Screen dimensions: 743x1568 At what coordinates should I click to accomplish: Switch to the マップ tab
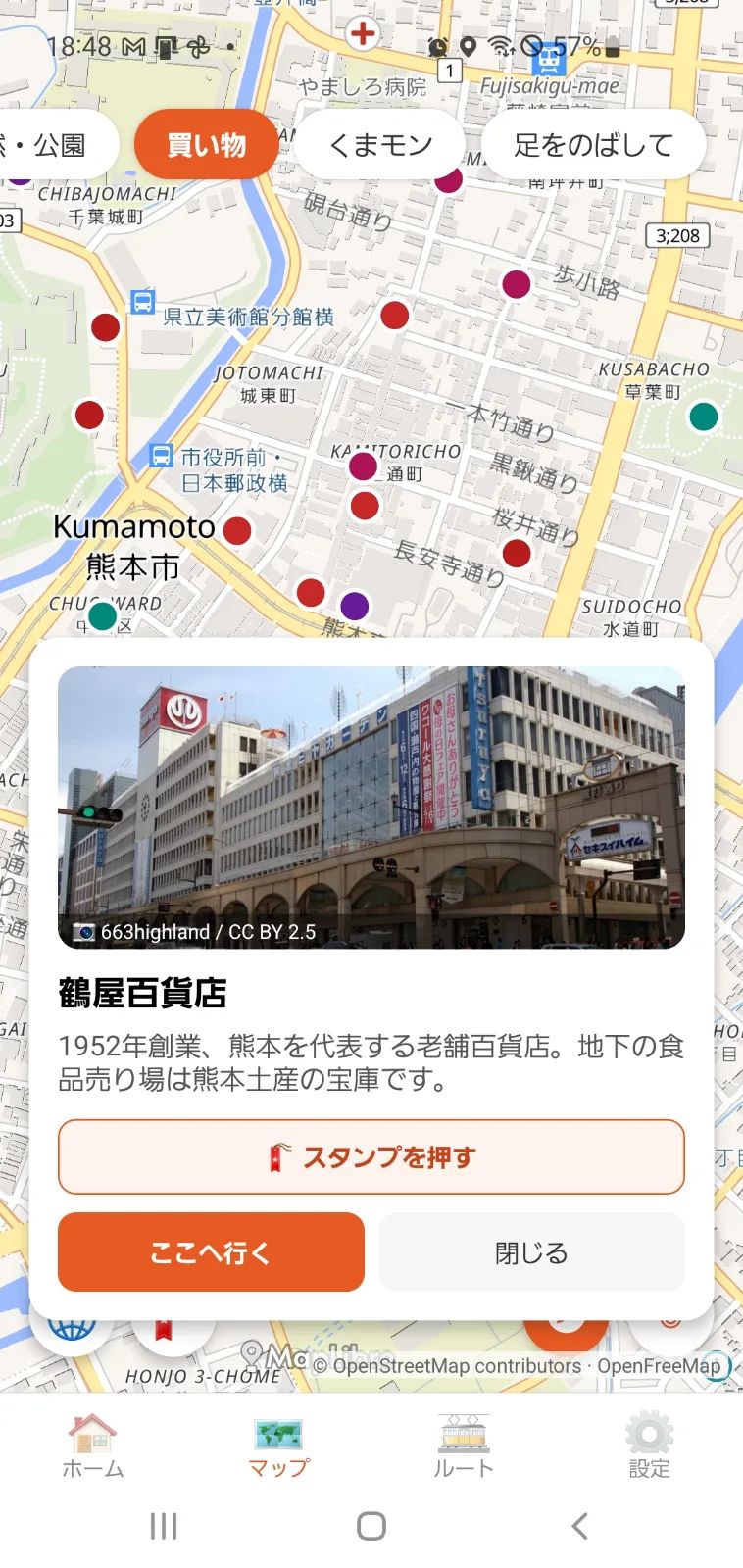coord(278,1445)
